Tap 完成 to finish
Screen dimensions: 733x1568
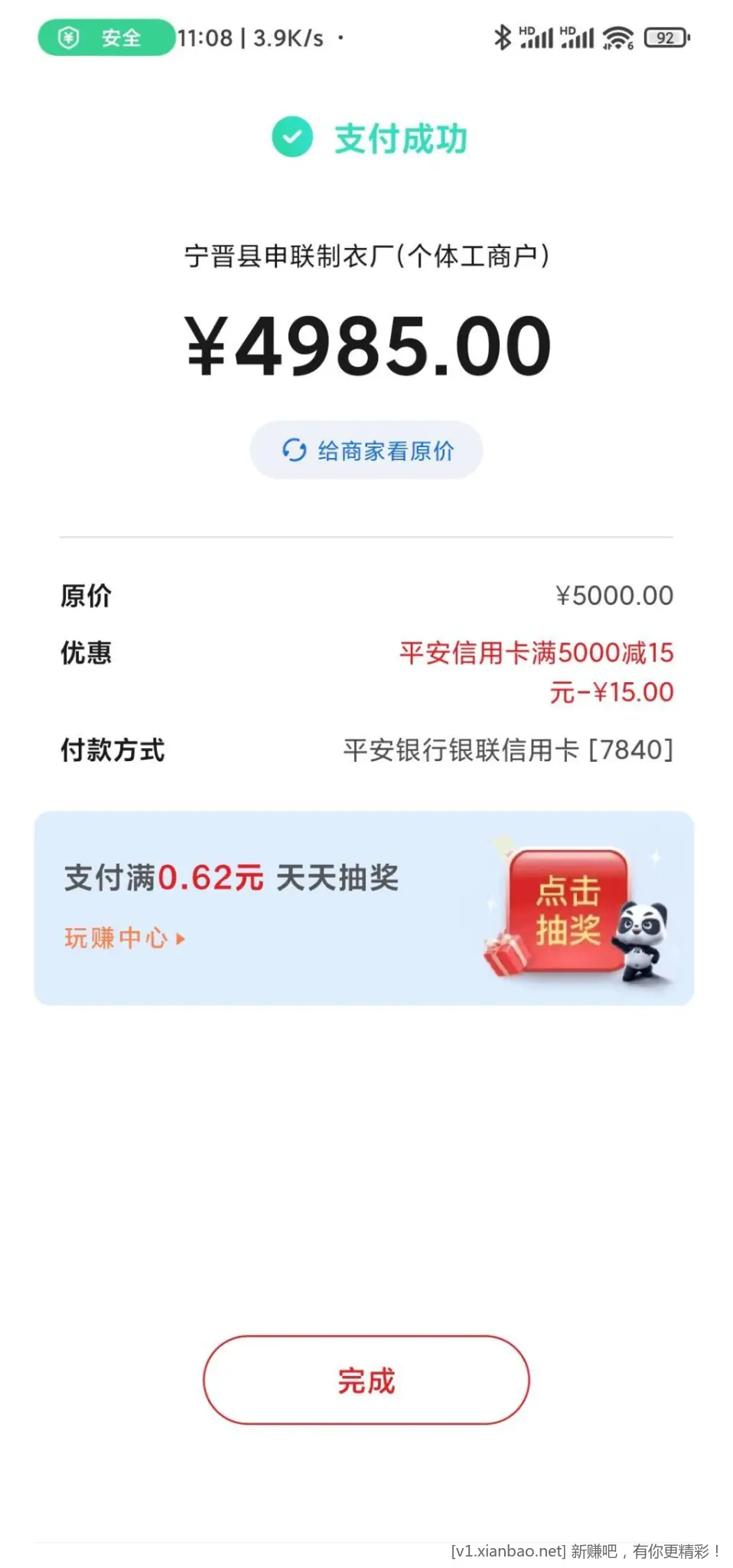[x=366, y=1380]
